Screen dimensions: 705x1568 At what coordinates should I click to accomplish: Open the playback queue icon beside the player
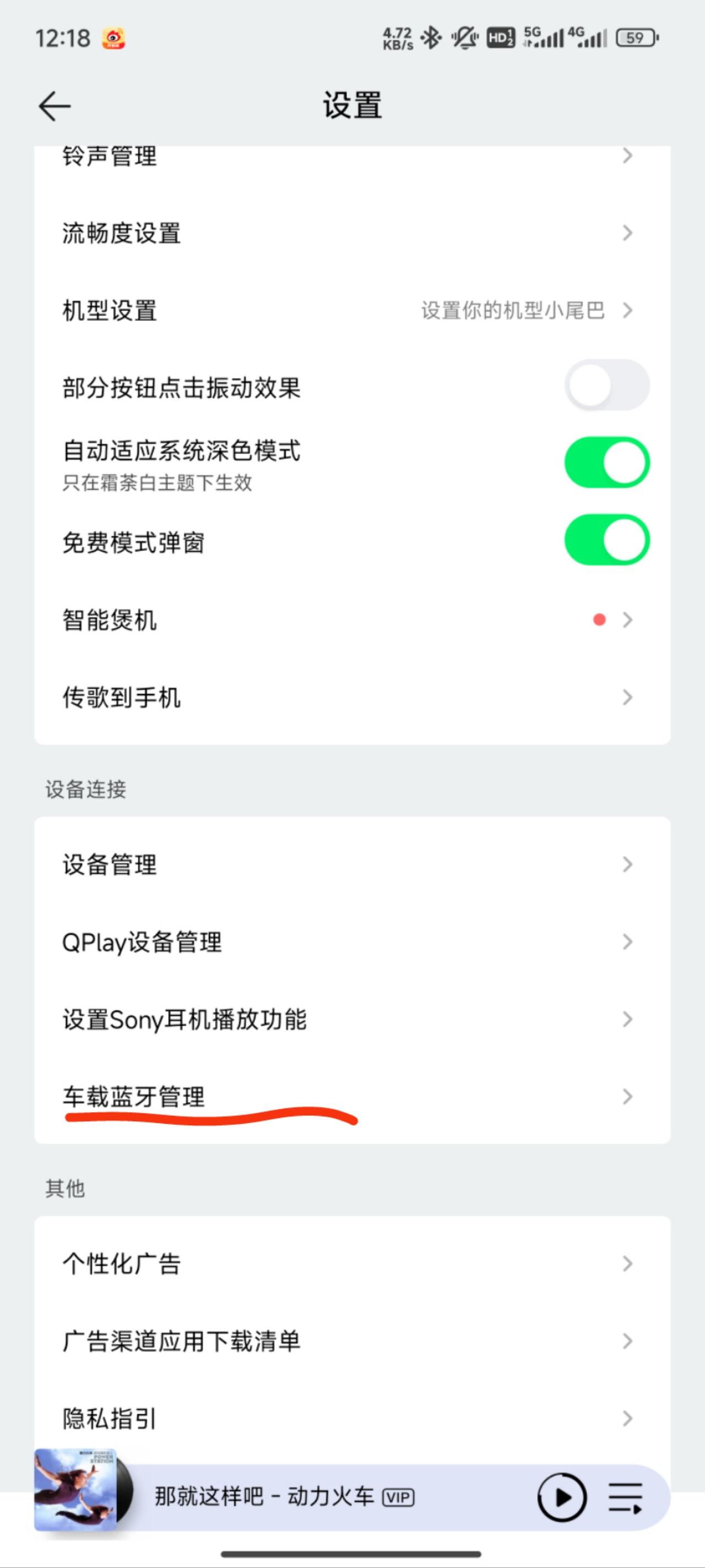click(x=624, y=1497)
